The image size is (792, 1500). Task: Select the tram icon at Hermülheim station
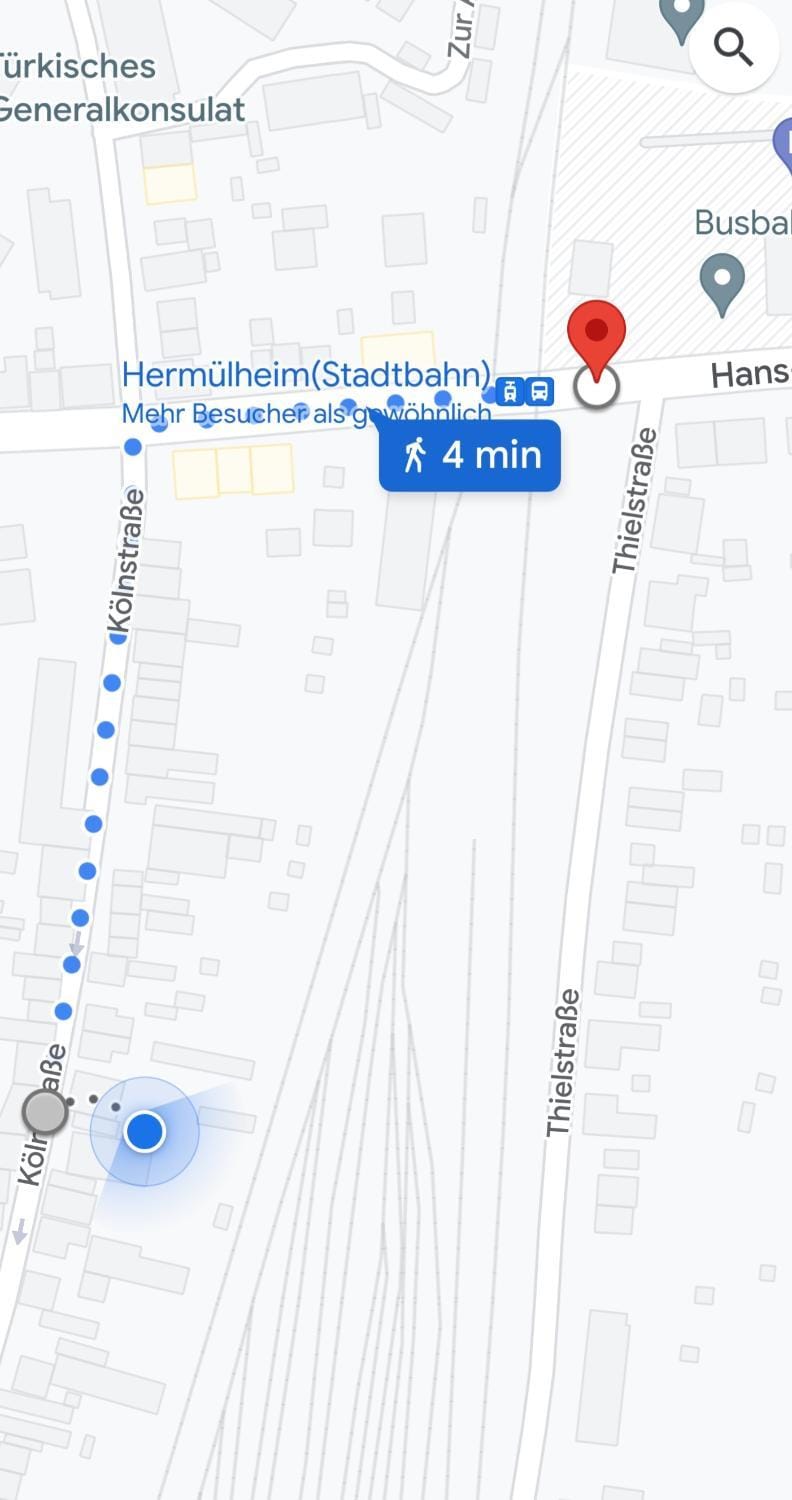tap(510, 392)
